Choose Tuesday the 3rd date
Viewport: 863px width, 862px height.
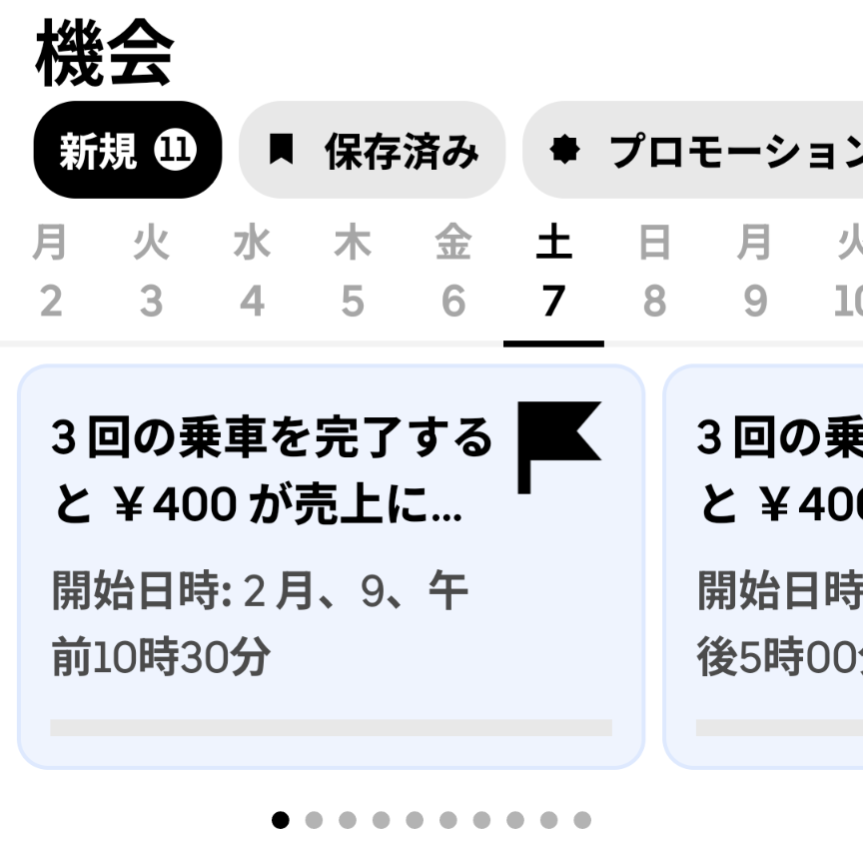click(x=151, y=271)
